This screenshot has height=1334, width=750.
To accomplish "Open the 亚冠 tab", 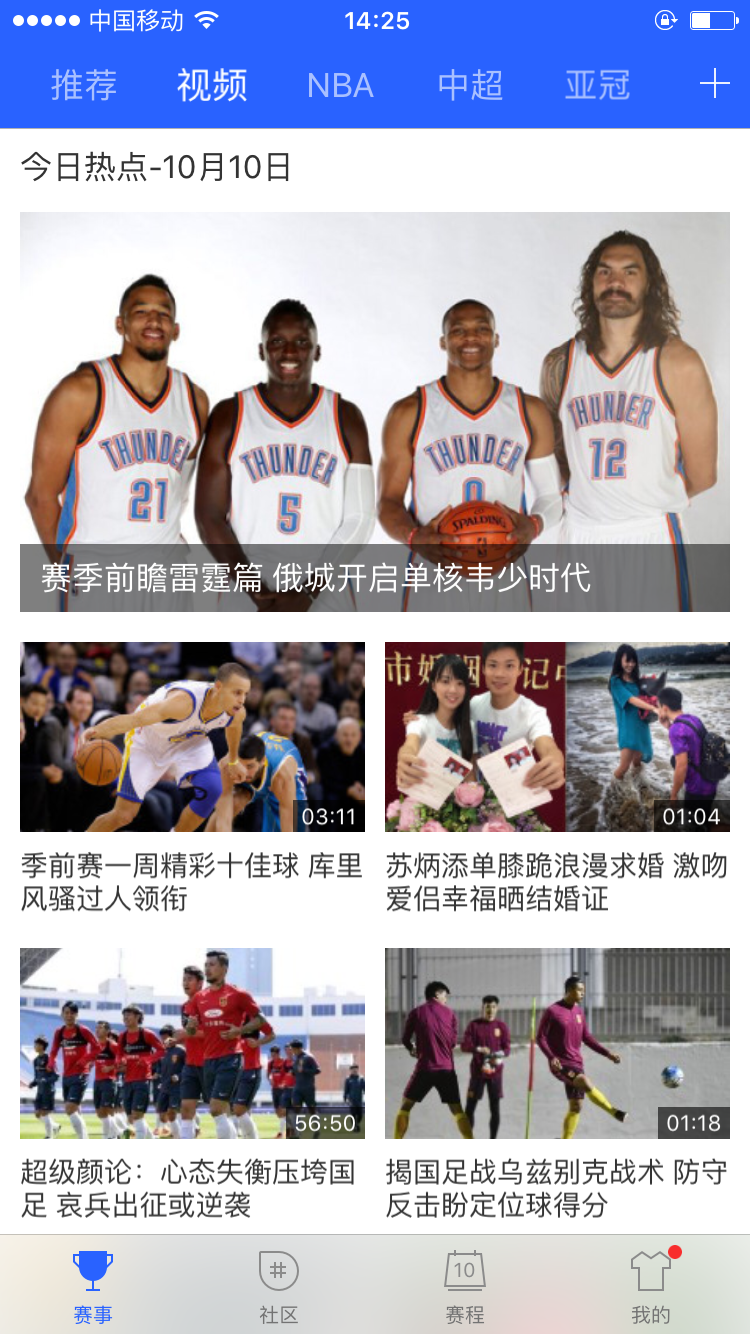I will pyautogui.click(x=597, y=85).
